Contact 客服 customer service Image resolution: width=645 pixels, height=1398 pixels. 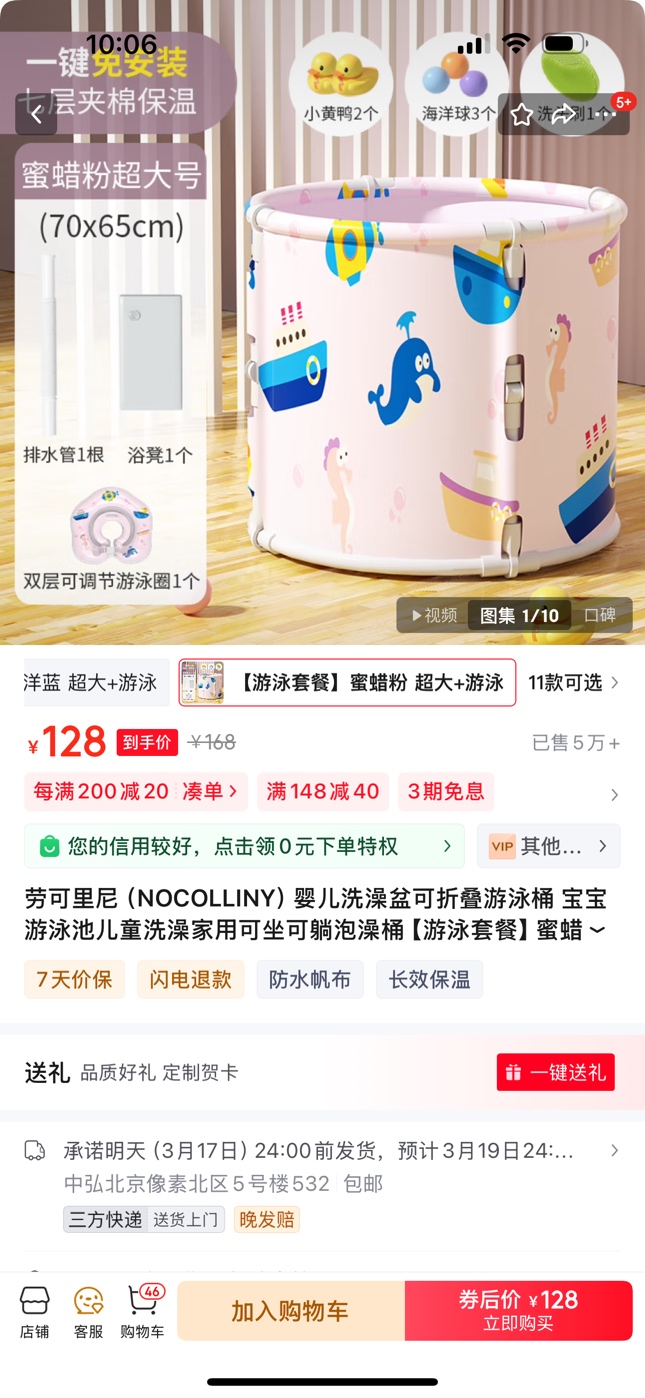[88, 1312]
